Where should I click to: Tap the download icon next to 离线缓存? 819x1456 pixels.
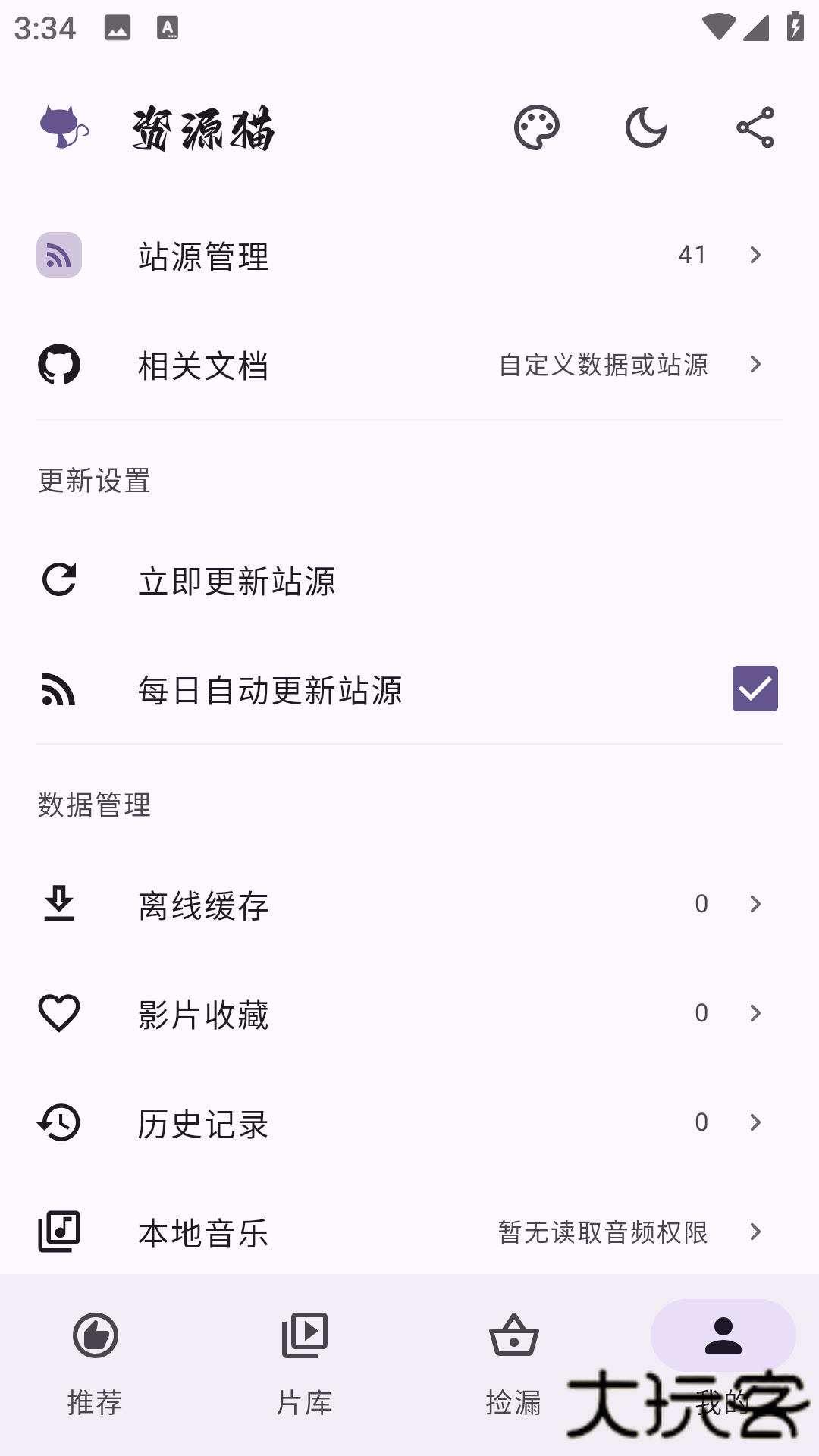(61, 902)
